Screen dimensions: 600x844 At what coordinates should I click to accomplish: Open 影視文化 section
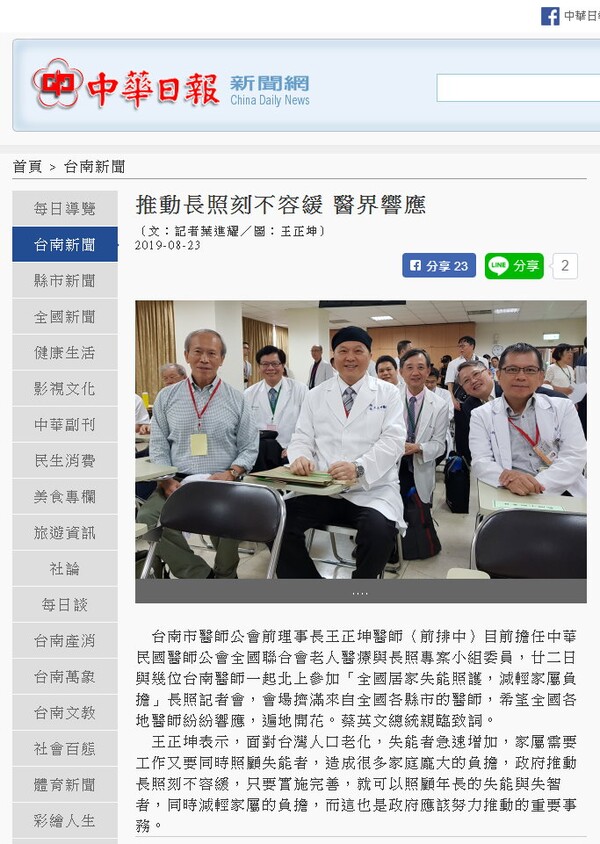point(65,389)
